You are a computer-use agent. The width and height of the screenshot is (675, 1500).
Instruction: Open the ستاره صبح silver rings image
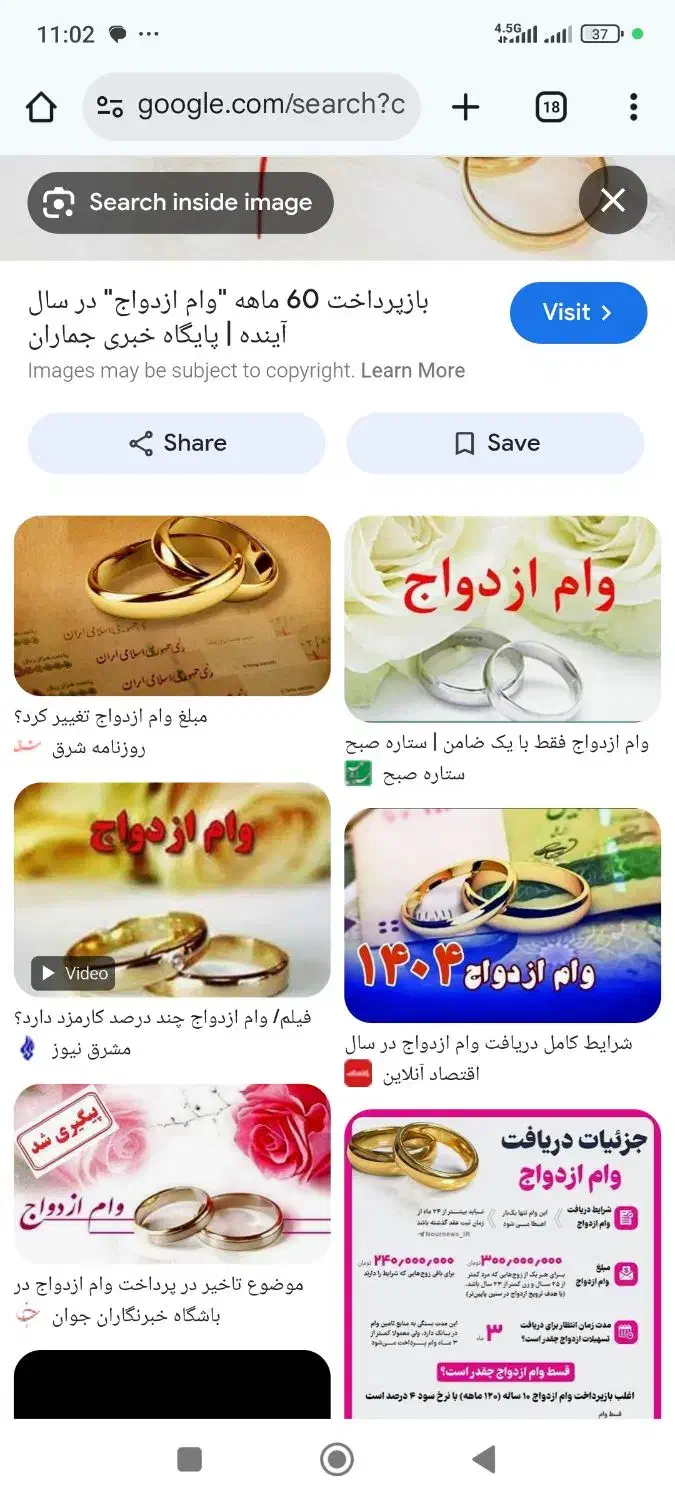point(502,618)
